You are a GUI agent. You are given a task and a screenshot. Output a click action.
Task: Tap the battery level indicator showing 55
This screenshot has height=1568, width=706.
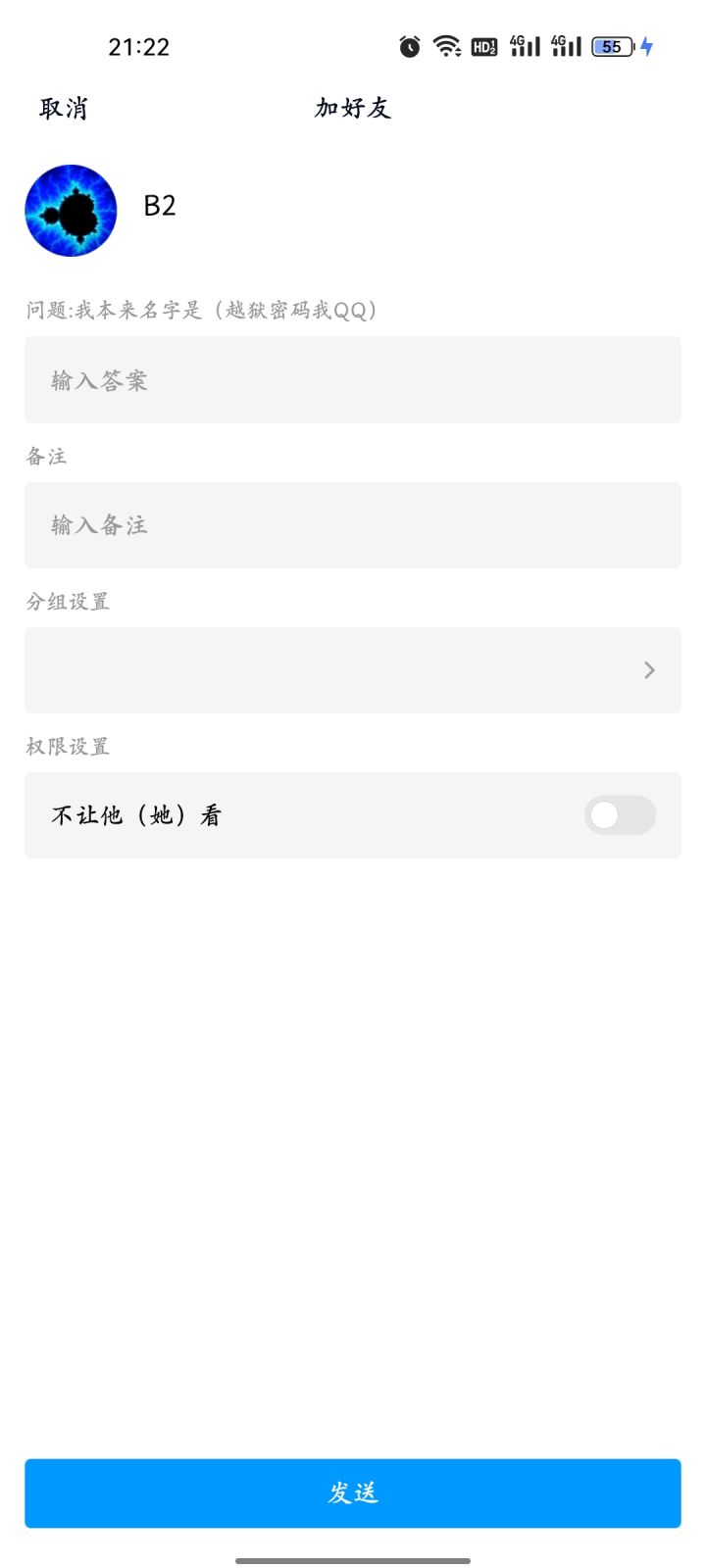click(610, 45)
